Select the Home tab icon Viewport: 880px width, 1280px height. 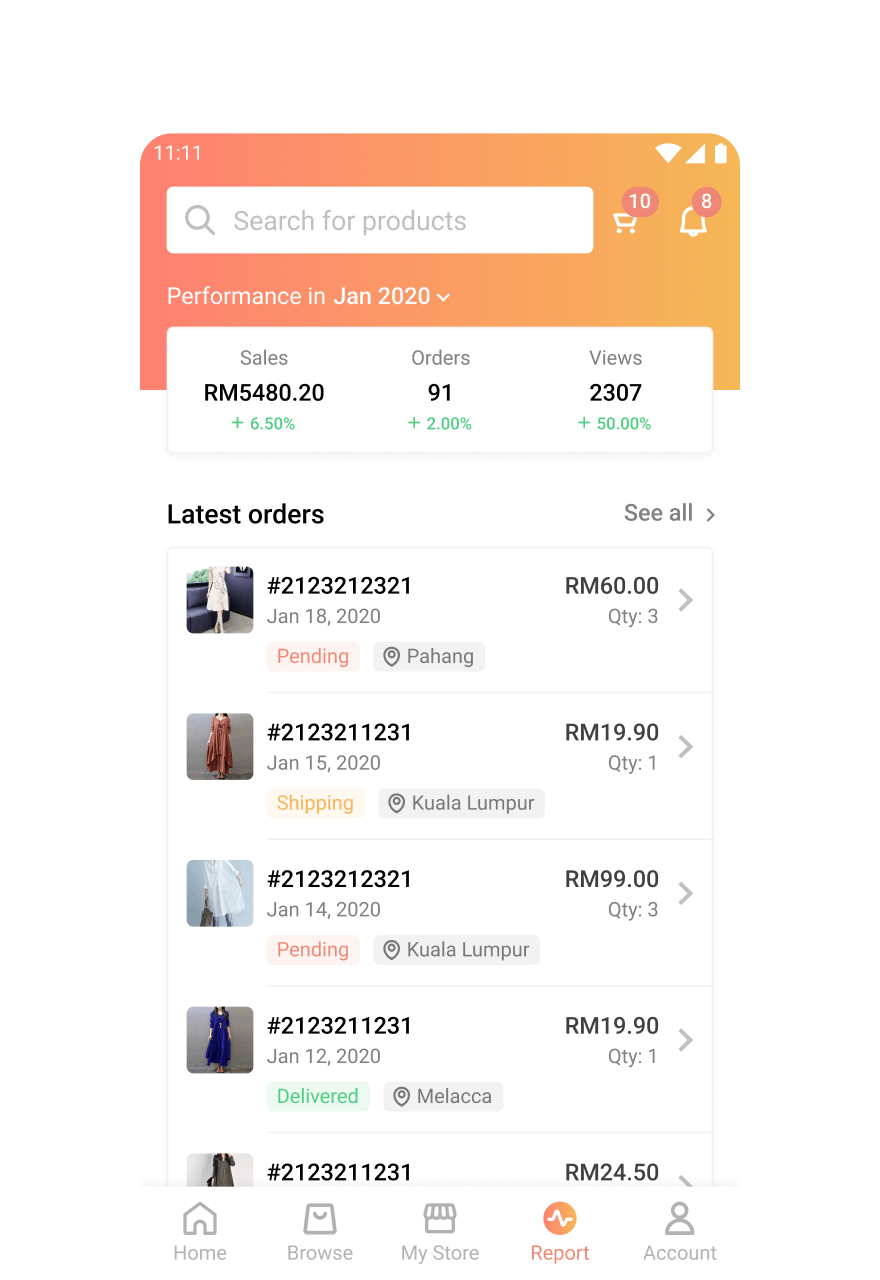pos(200,1218)
